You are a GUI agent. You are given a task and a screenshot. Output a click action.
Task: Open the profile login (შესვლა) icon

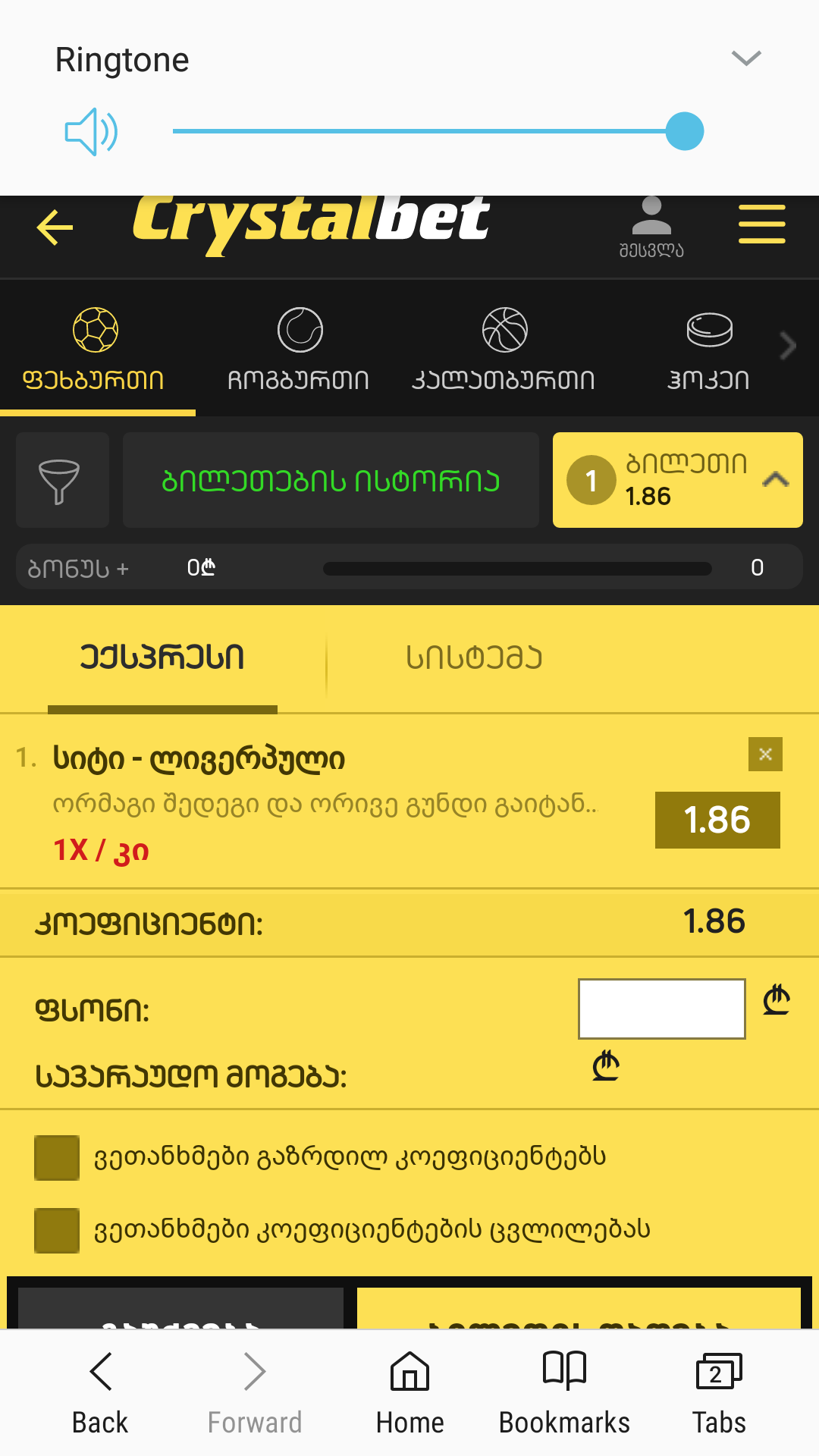point(651,220)
